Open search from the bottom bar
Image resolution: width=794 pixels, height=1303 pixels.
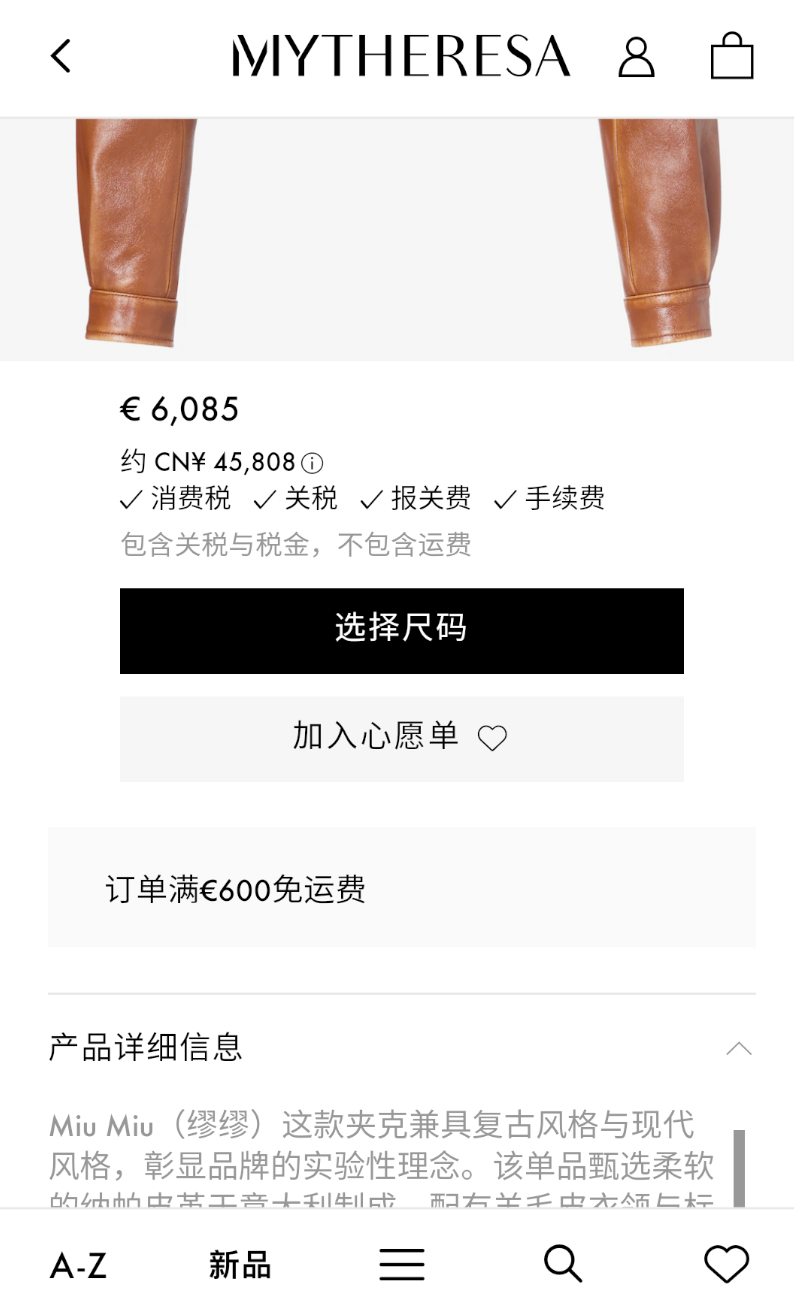(563, 1264)
